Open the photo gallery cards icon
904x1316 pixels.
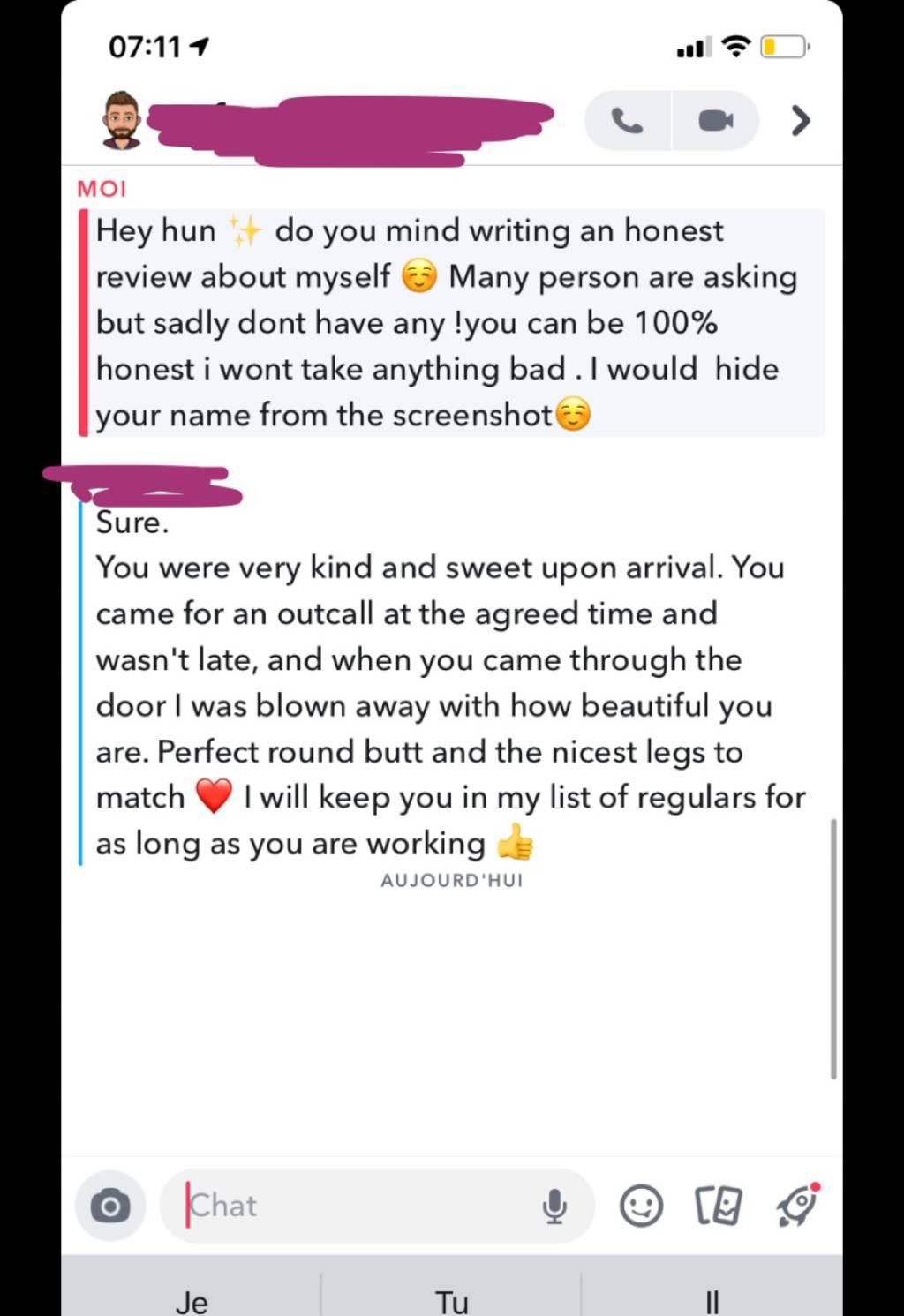click(719, 1206)
